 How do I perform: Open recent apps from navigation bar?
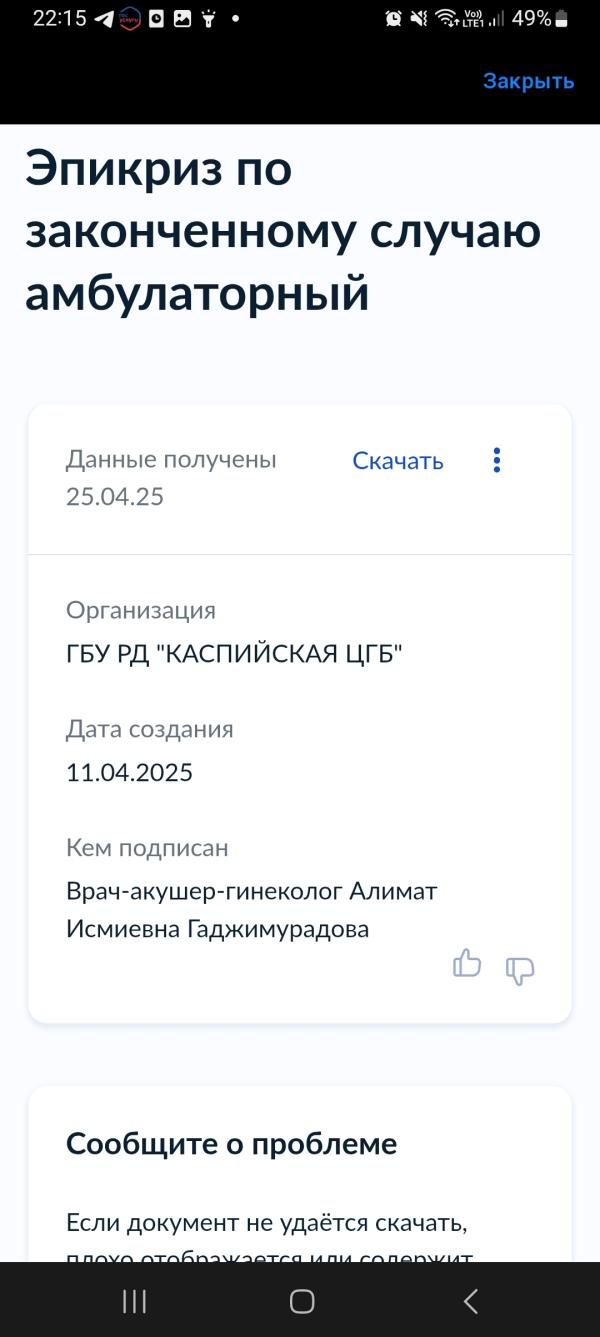click(x=134, y=1301)
